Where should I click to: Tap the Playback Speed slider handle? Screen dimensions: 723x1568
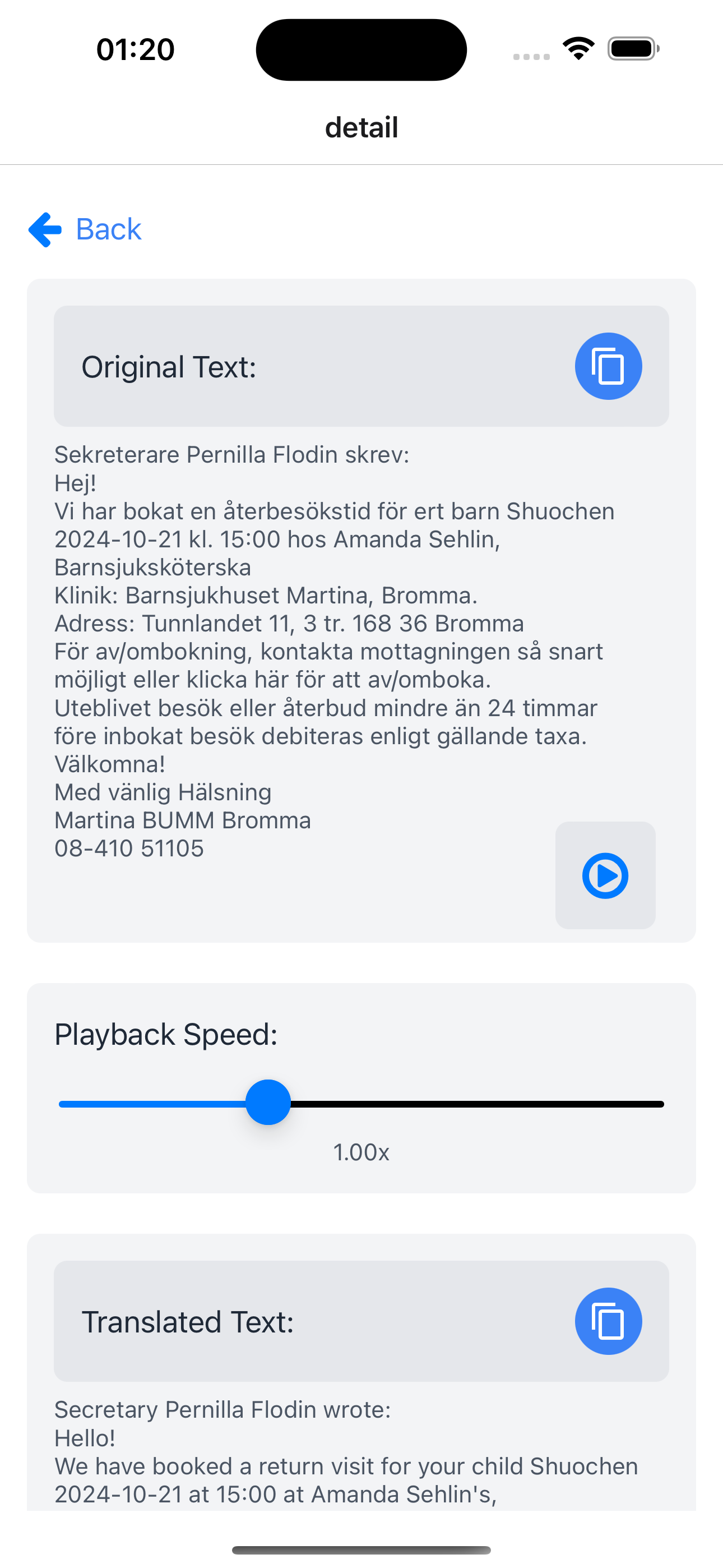pos(268,1103)
